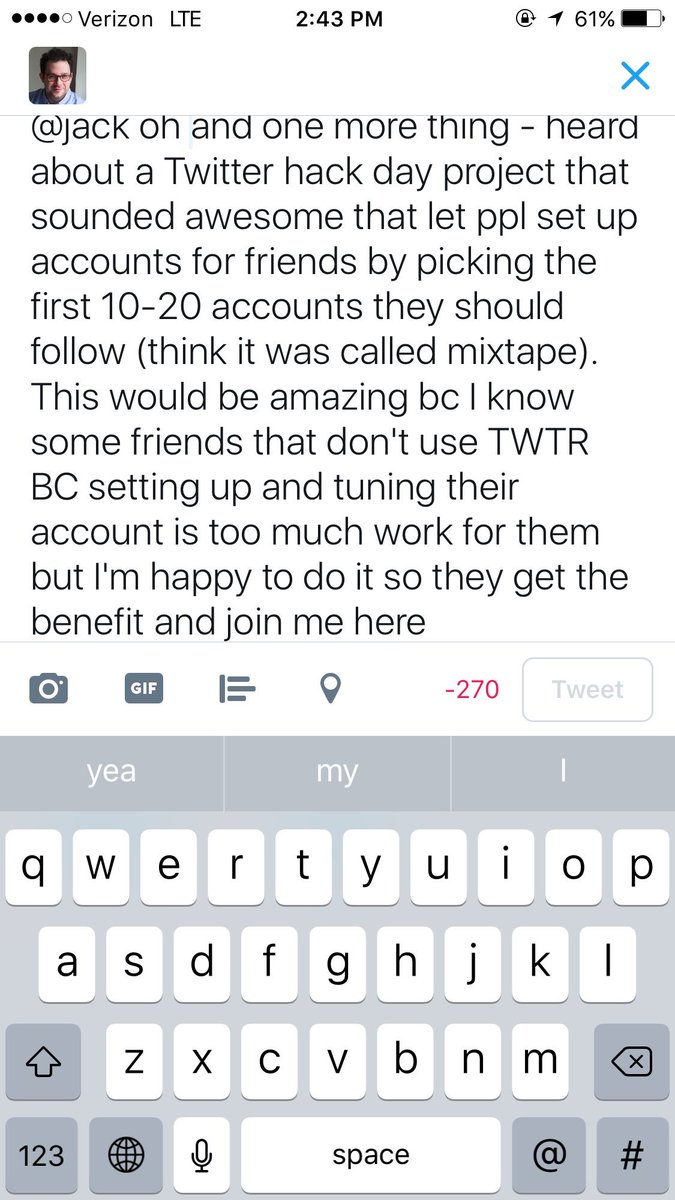Image resolution: width=675 pixels, height=1200 pixels.
Task: Switch keyboard to numbers with 123 key
Action: [41, 1156]
